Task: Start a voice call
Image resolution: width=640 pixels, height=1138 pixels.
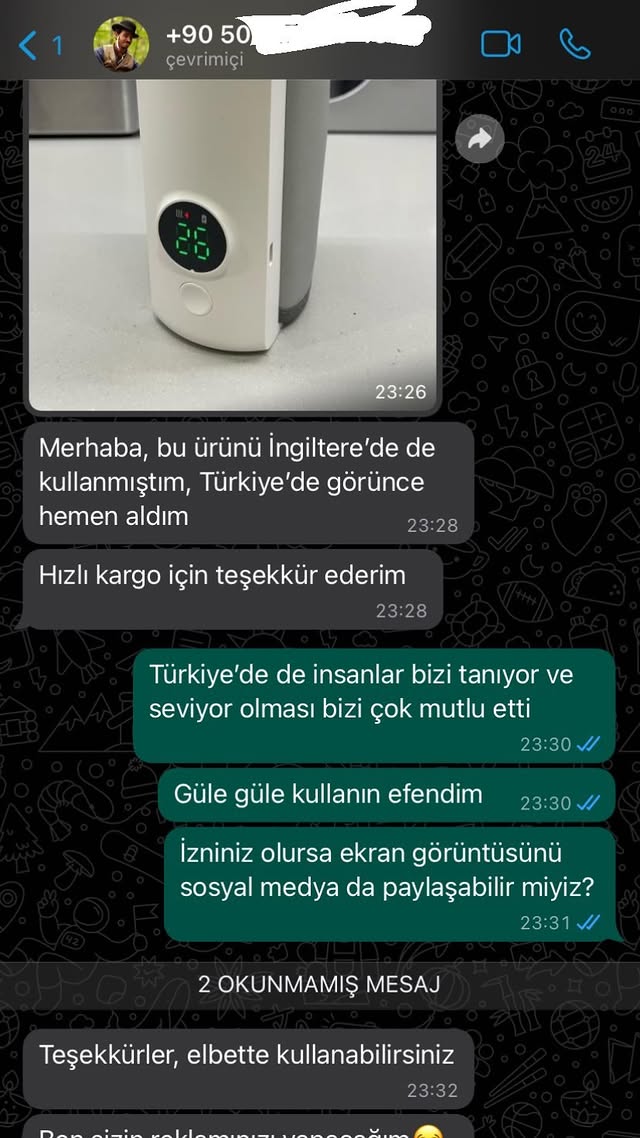Action: point(574,45)
